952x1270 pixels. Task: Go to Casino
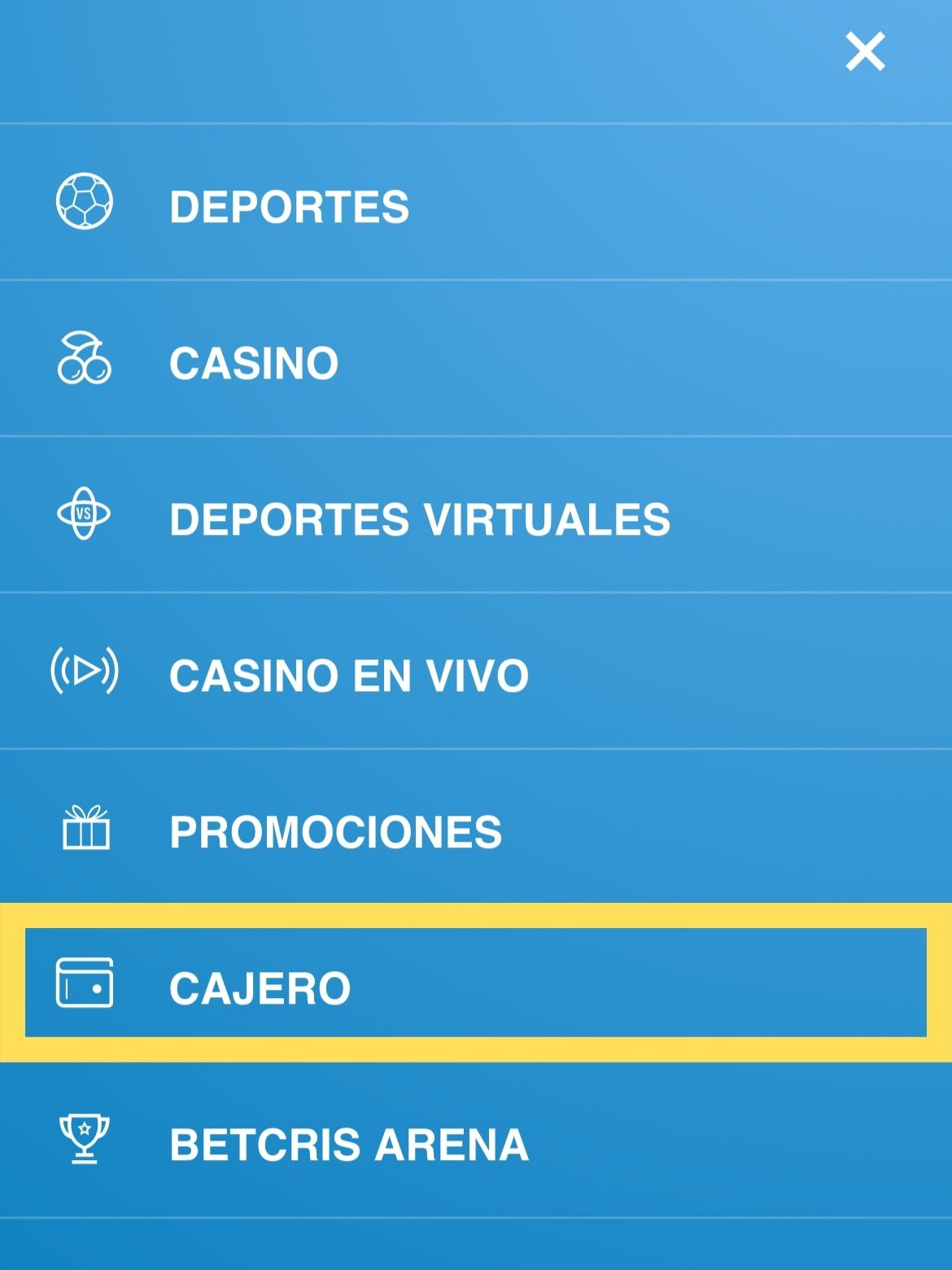254,363
